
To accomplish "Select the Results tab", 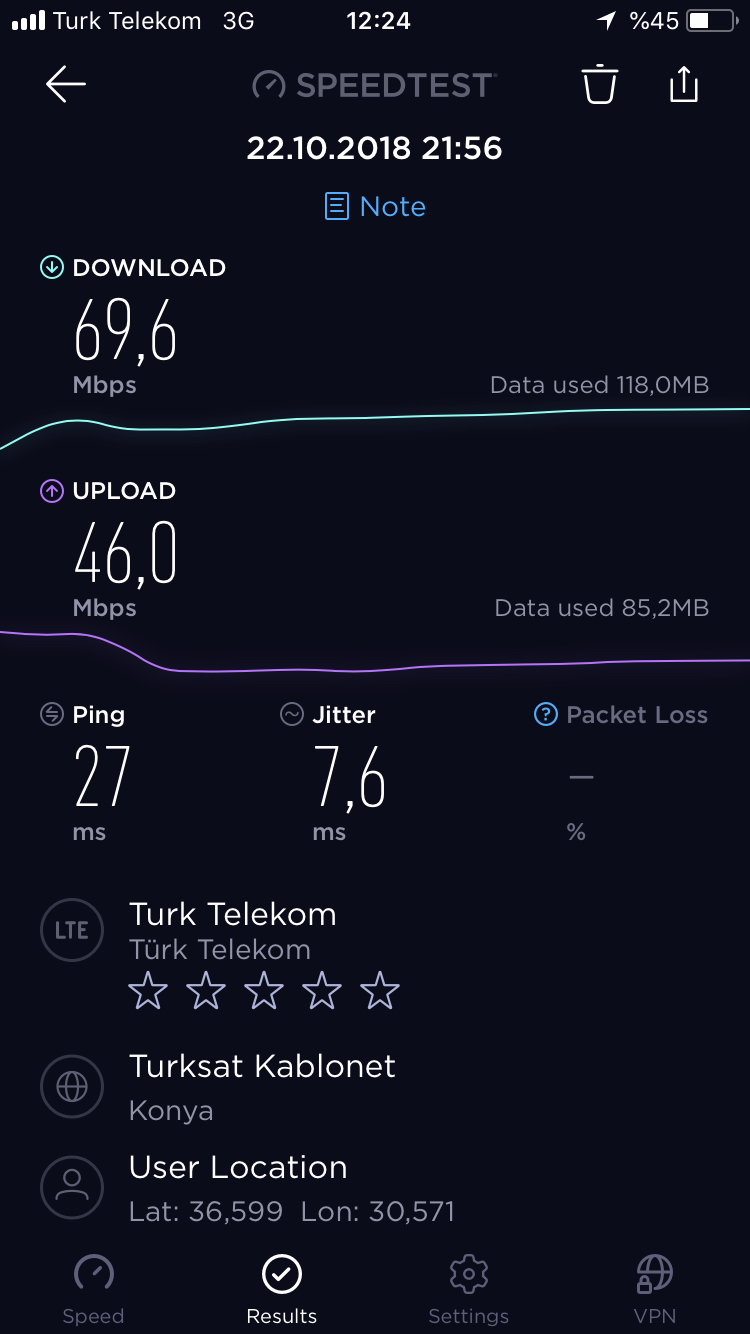I will pos(282,1290).
